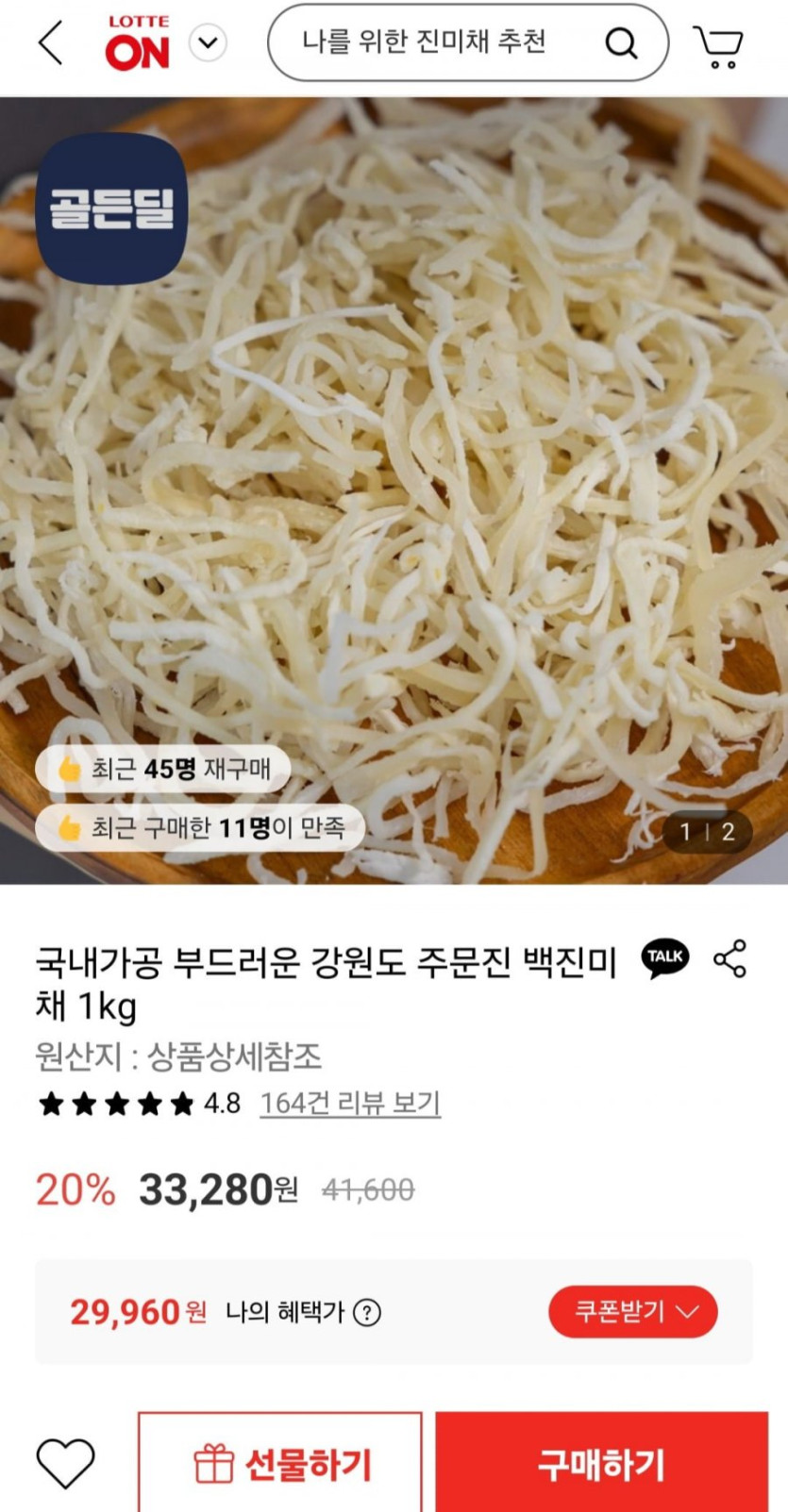Open the dropdown next to the LOTTE ON logo
The image size is (788, 1512).
tap(209, 43)
